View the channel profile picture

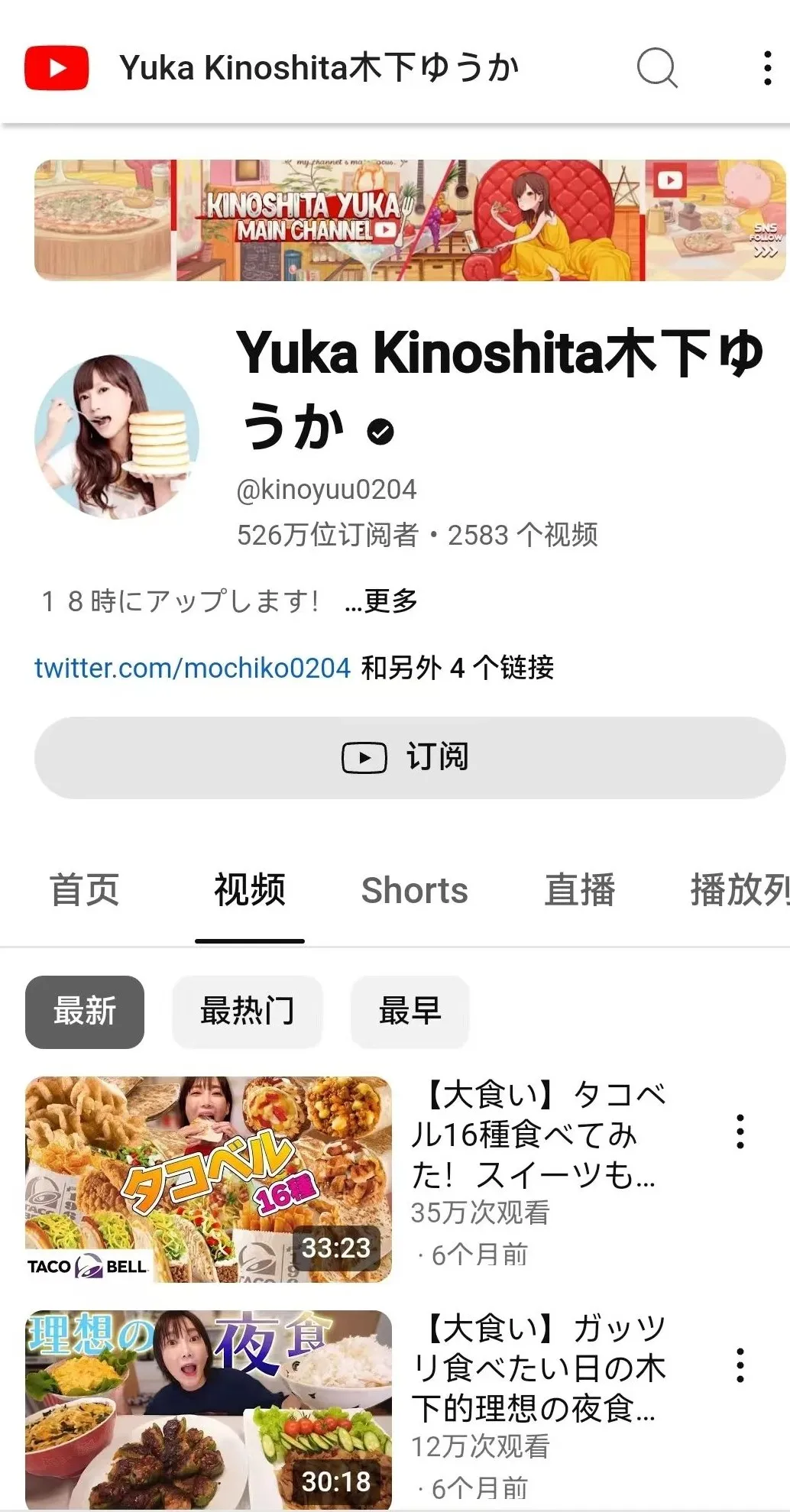tap(117, 436)
